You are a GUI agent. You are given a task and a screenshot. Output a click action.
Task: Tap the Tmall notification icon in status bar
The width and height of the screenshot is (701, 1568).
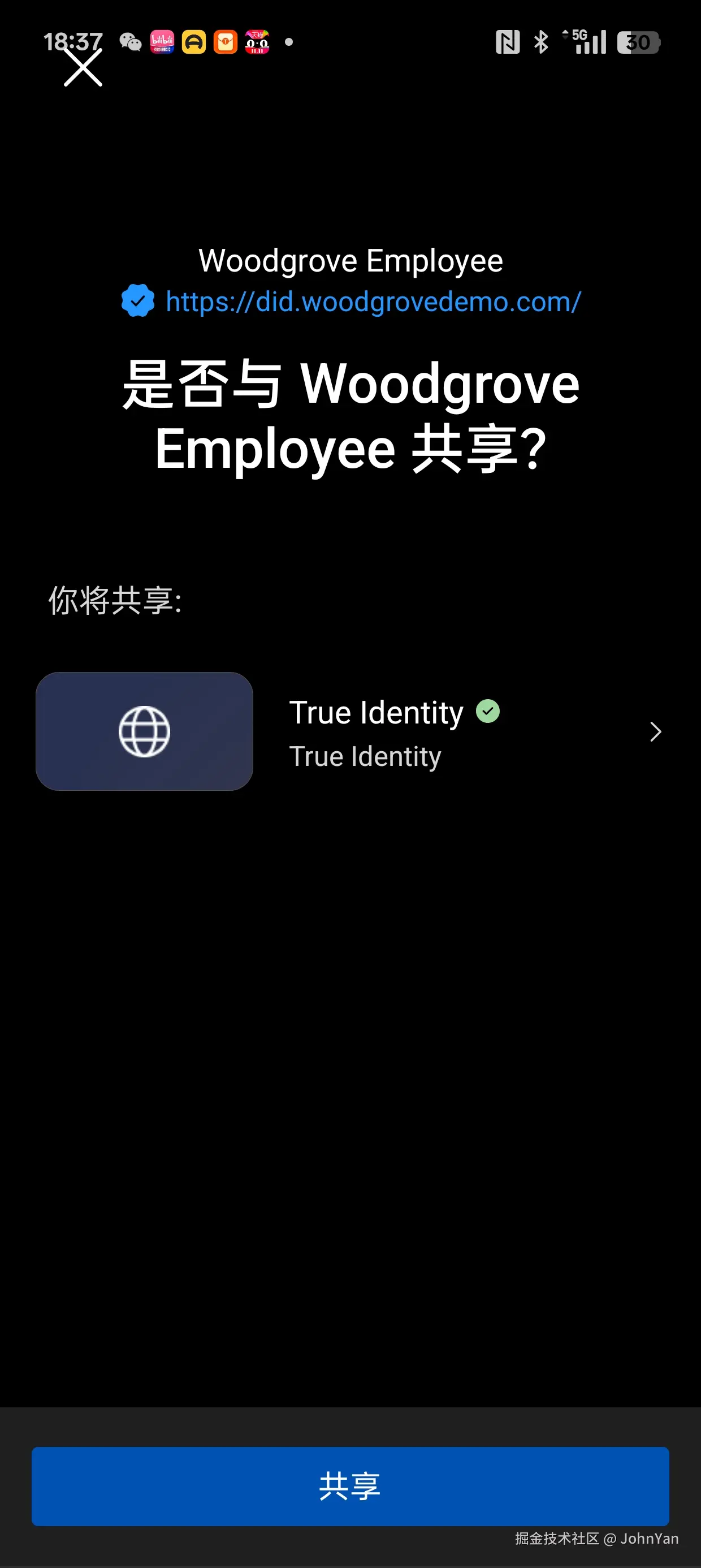point(256,43)
